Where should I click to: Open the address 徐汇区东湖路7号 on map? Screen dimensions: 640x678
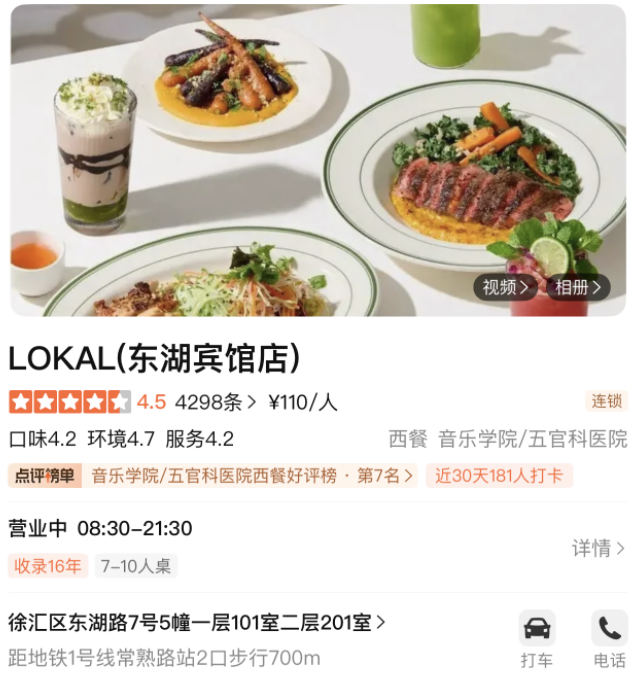[x=197, y=623]
